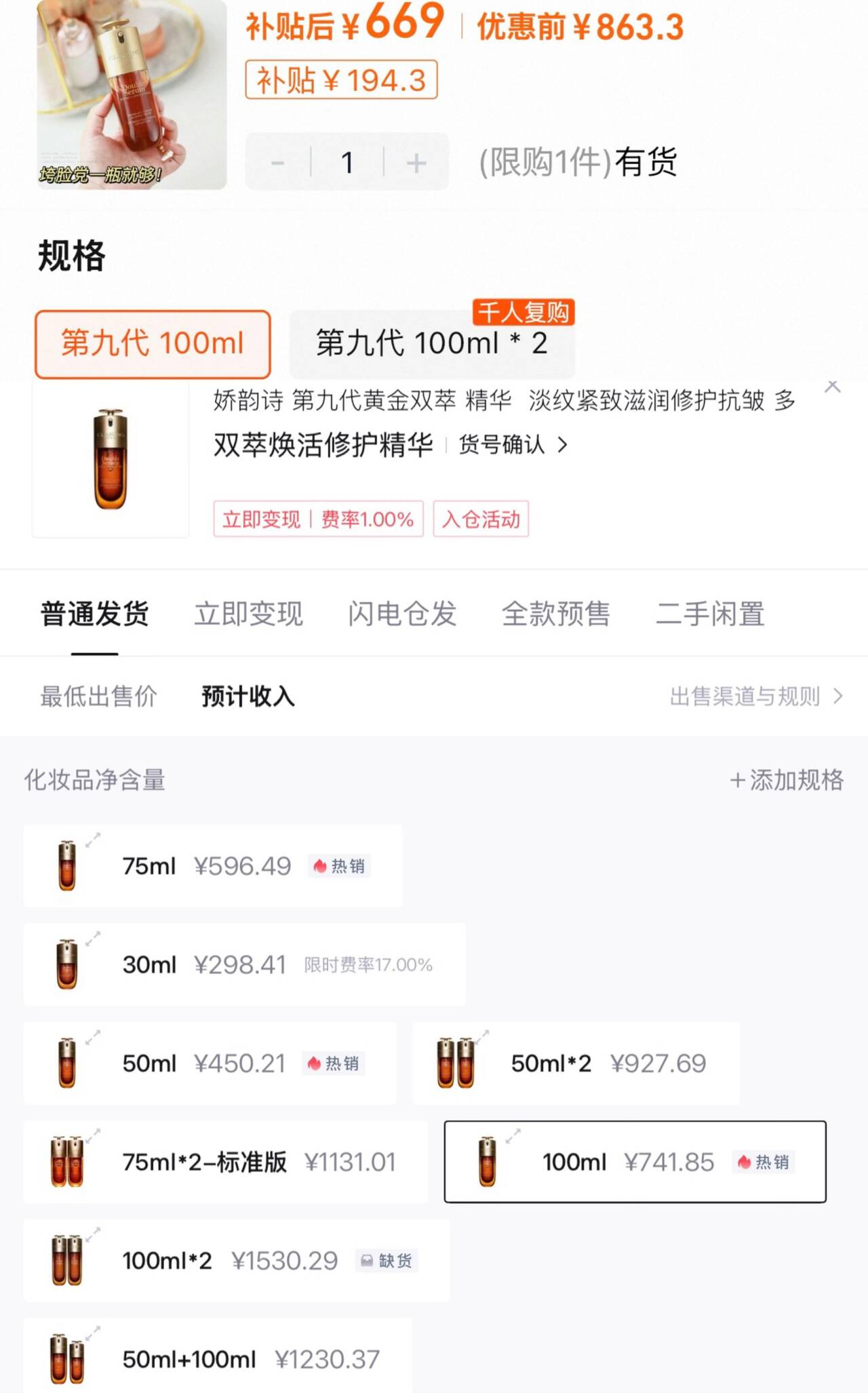
Task: Tap 添加规格 to add a spec
Action: click(x=787, y=780)
